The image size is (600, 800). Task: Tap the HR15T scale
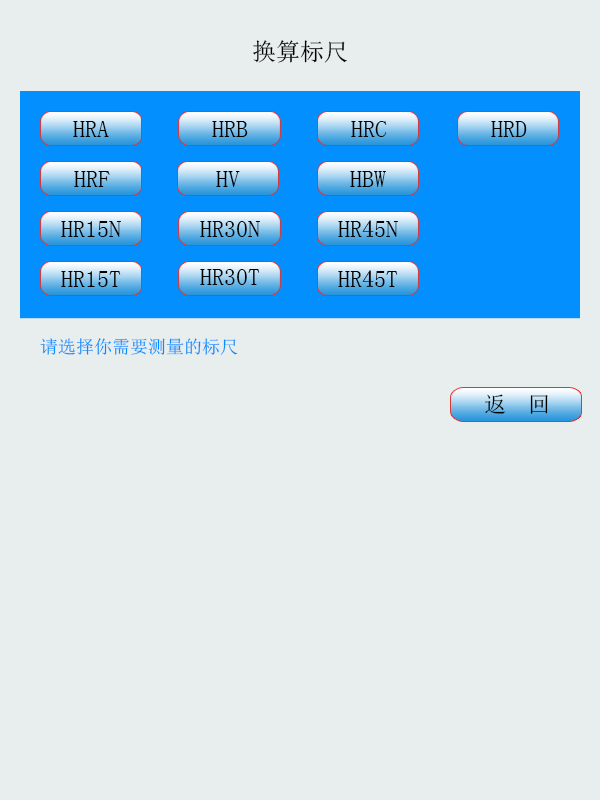(x=91, y=279)
